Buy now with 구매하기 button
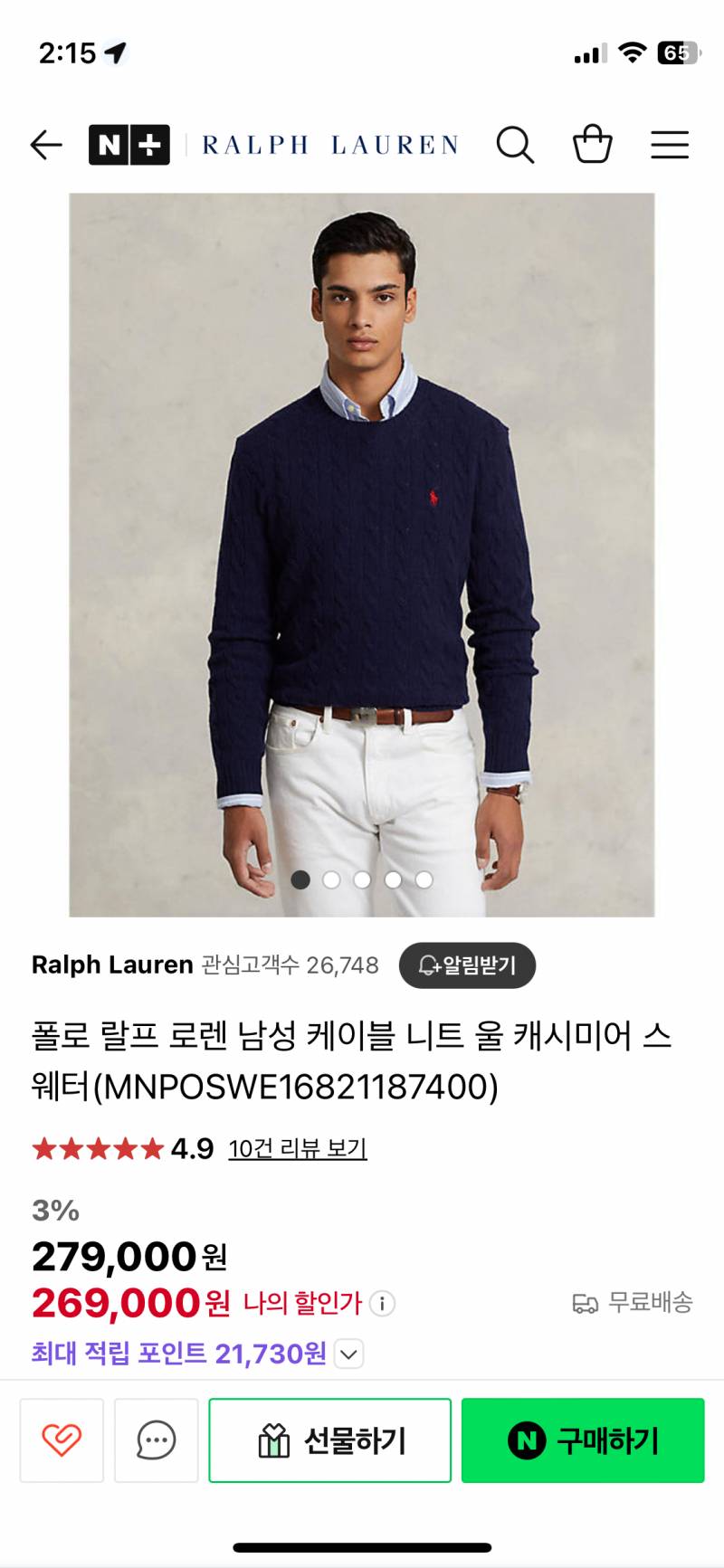This screenshot has height=1568, width=724. pyautogui.click(x=583, y=1440)
